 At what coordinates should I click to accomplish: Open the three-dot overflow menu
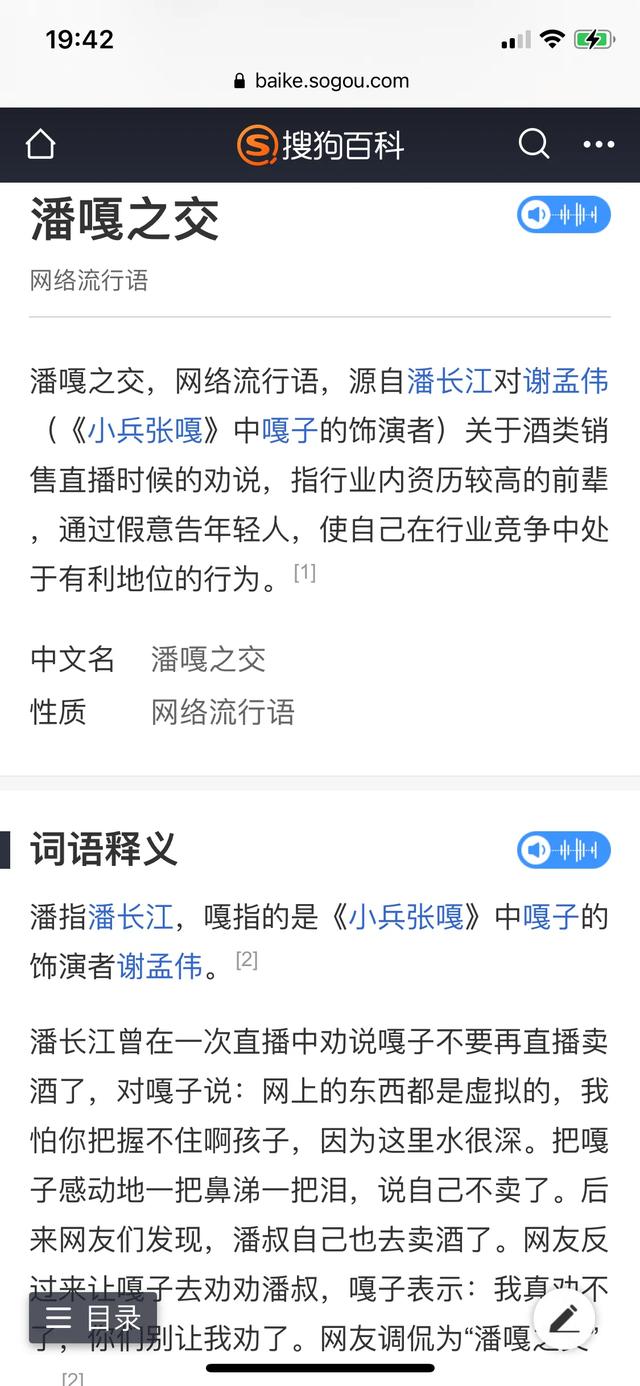pyautogui.click(x=598, y=145)
